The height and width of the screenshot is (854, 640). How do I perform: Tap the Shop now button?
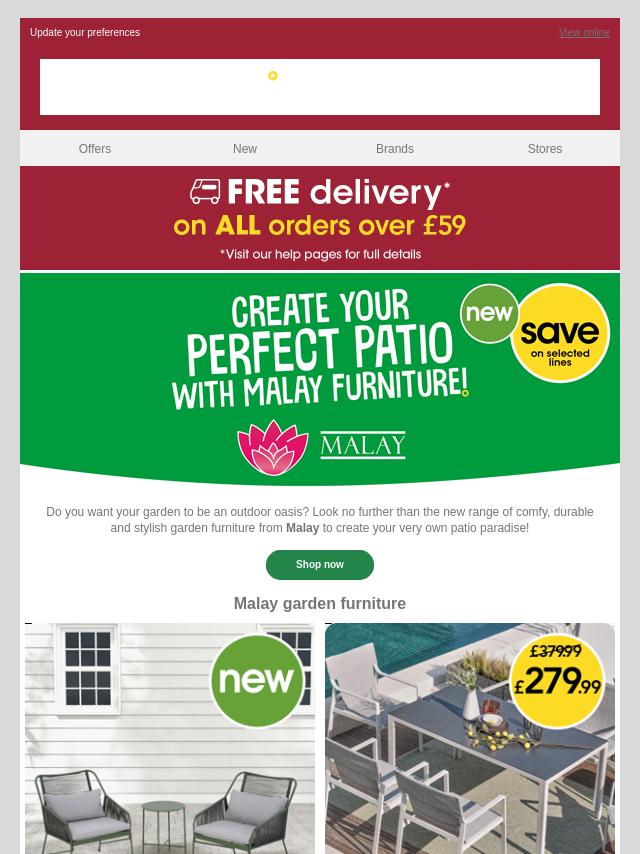tap(320, 565)
